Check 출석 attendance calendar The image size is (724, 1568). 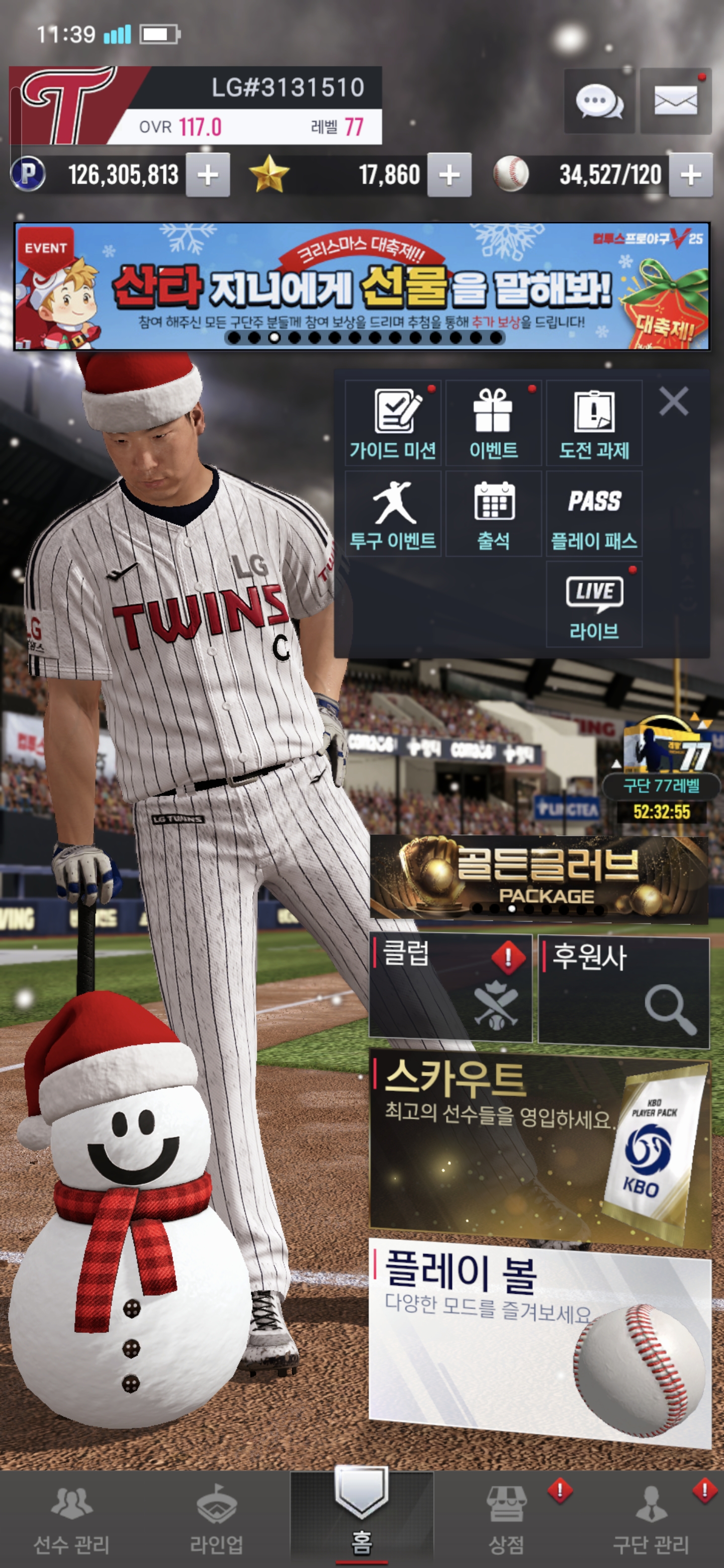(x=493, y=514)
